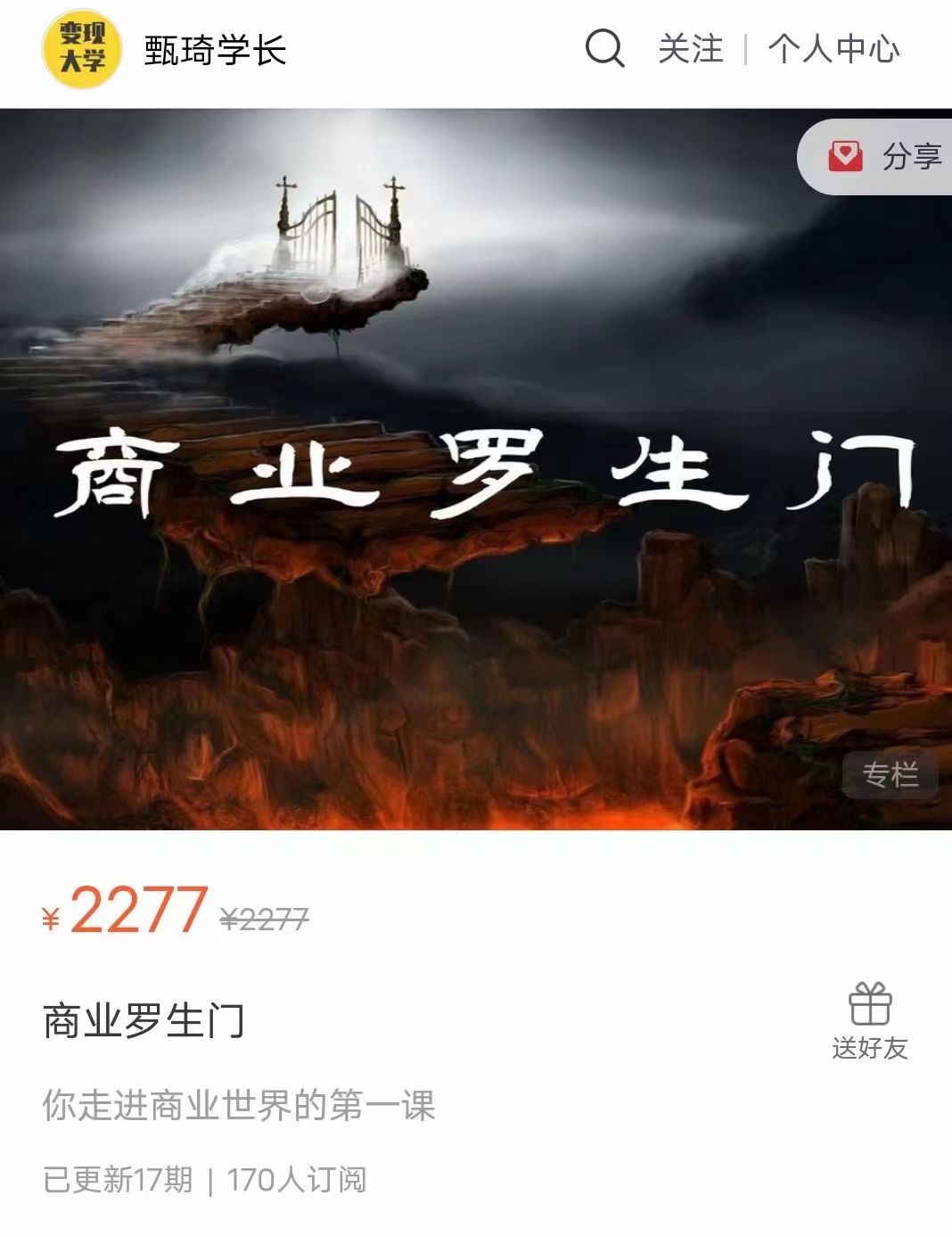This screenshot has width=952, height=1237.
Task: Follow 甄琦学长 via 关注
Action: click(x=690, y=49)
